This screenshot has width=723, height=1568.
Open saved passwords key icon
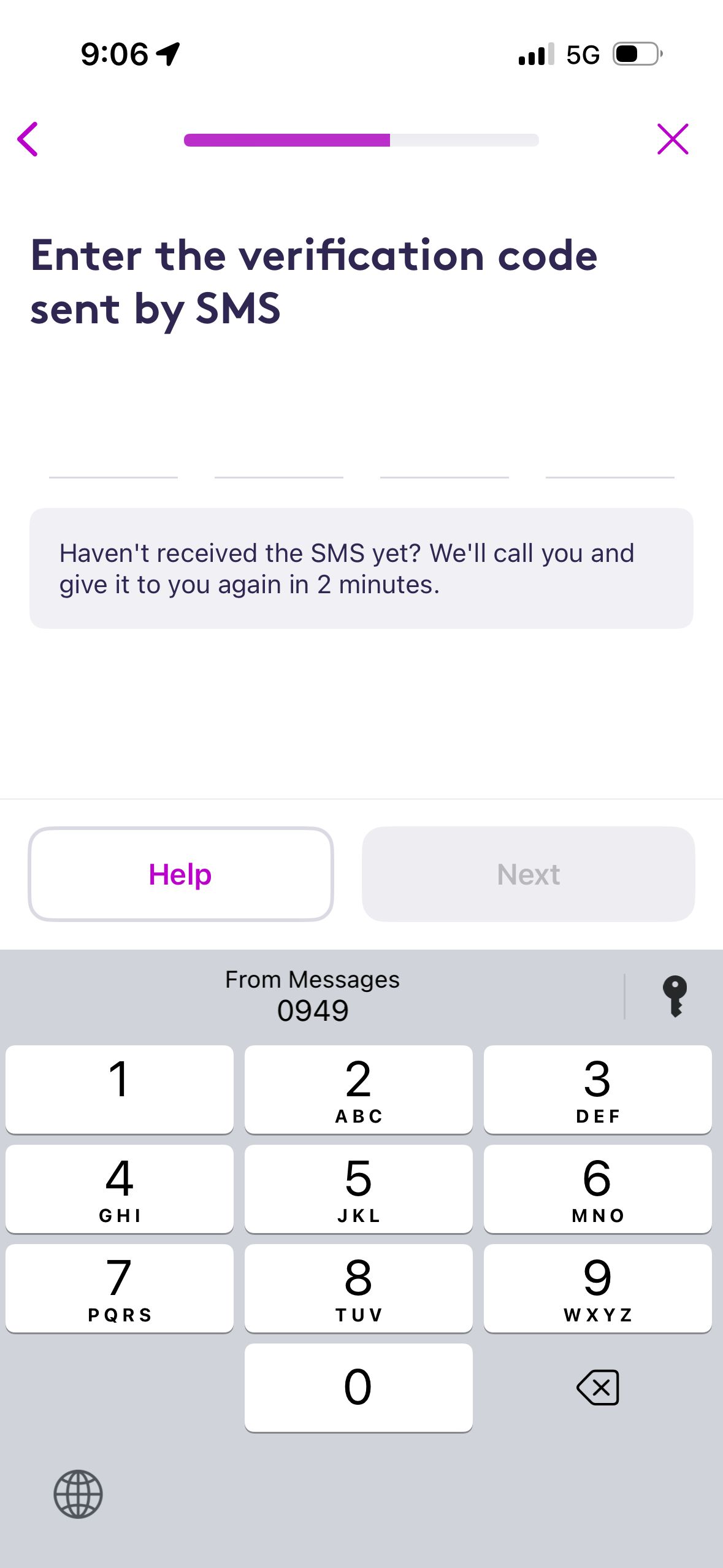click(x=674, y=996)
